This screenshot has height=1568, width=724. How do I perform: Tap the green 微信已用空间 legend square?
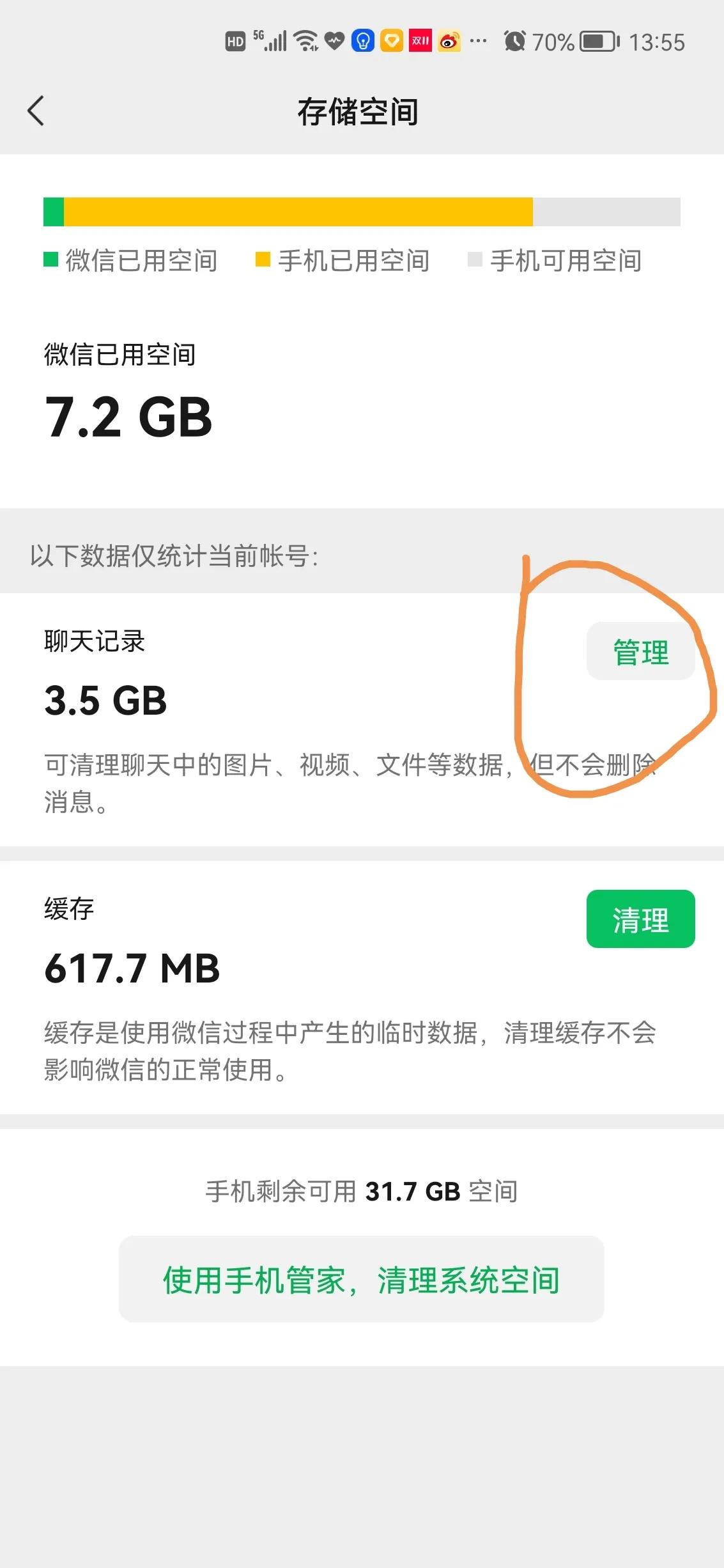[x=50, y=260]
